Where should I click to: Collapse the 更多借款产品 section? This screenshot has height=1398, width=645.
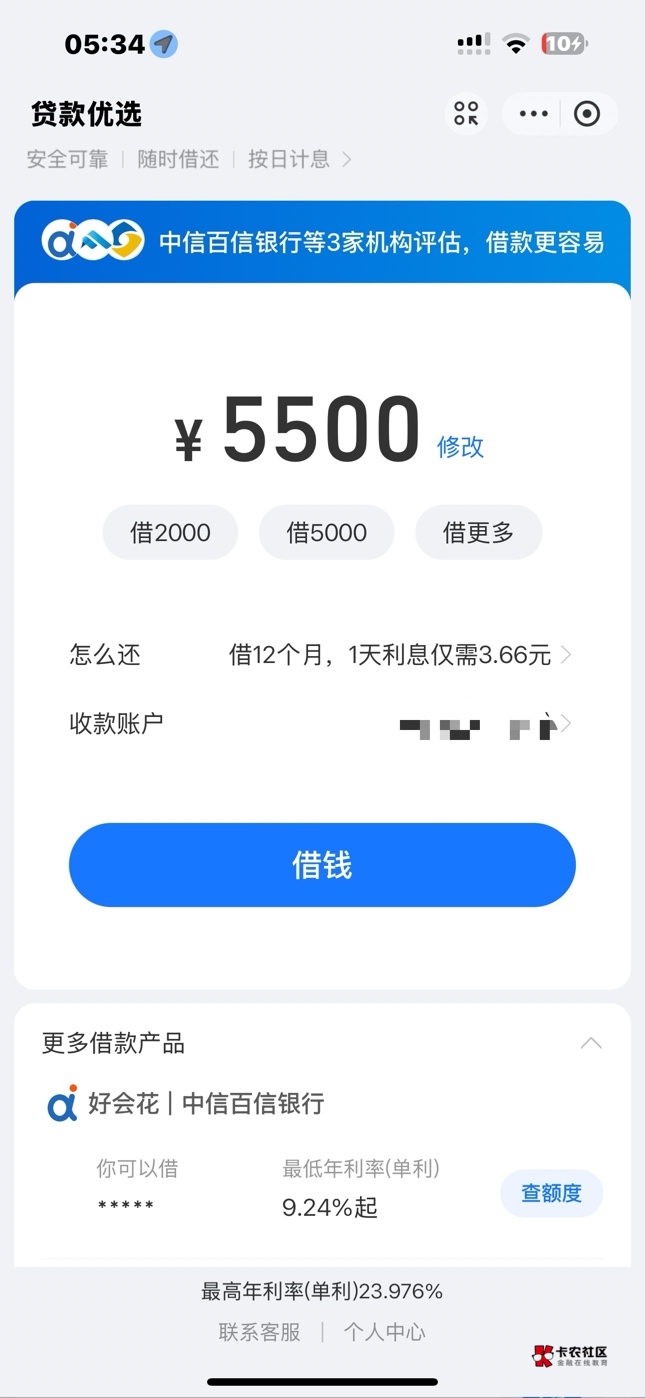(x=591, y=1043)
